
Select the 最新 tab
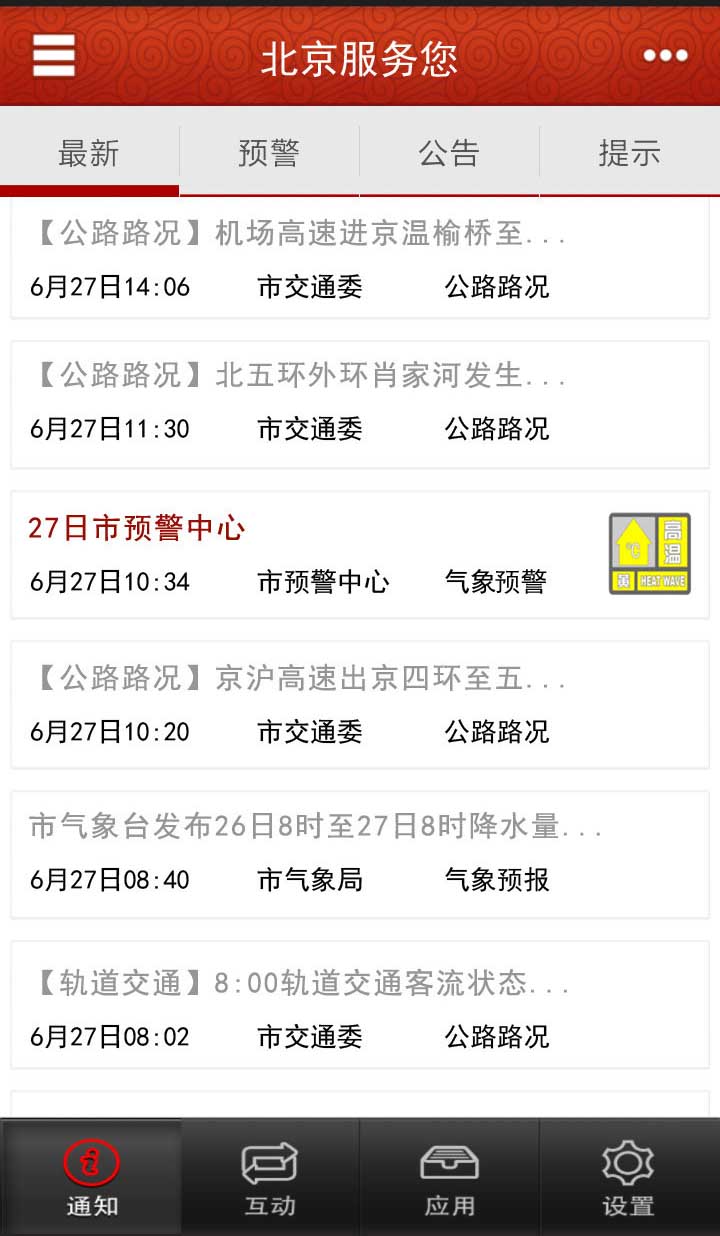(x=89, y=152)
